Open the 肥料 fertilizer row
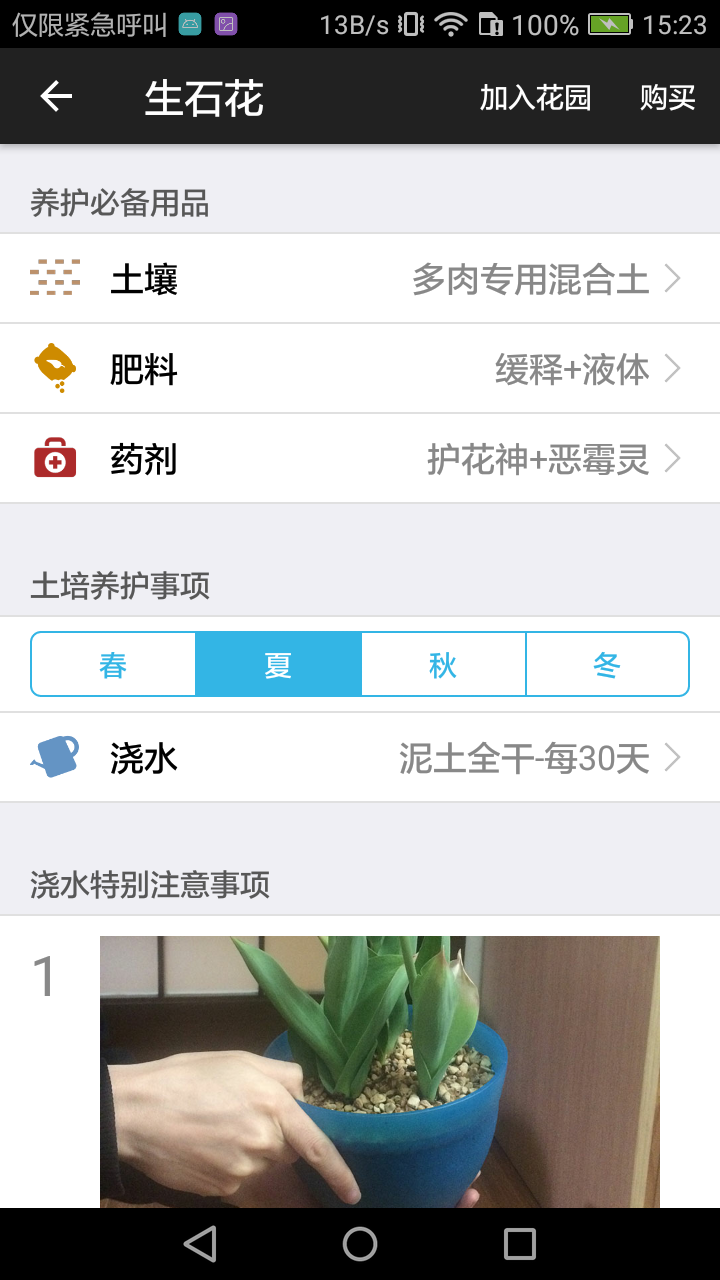720x1280 pixels. (360, 369)
